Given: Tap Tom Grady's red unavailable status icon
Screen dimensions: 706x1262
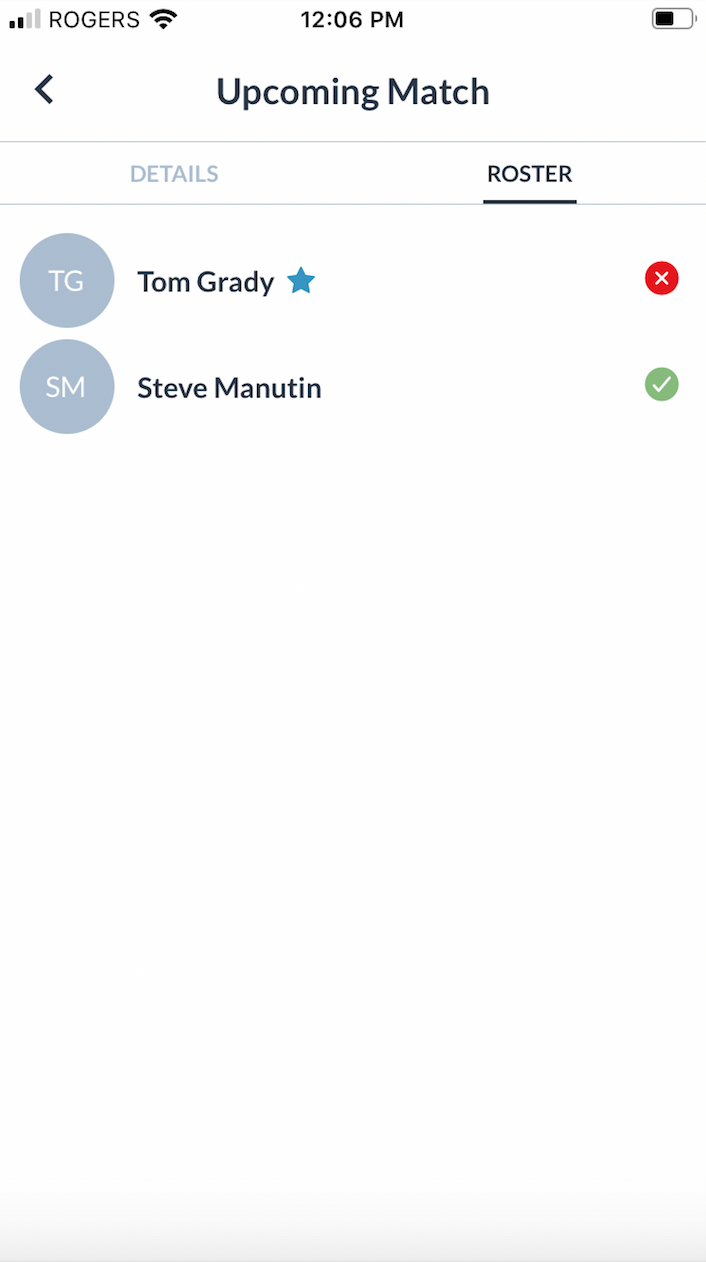Looking at the screenshot, I should tap(661, 278).
